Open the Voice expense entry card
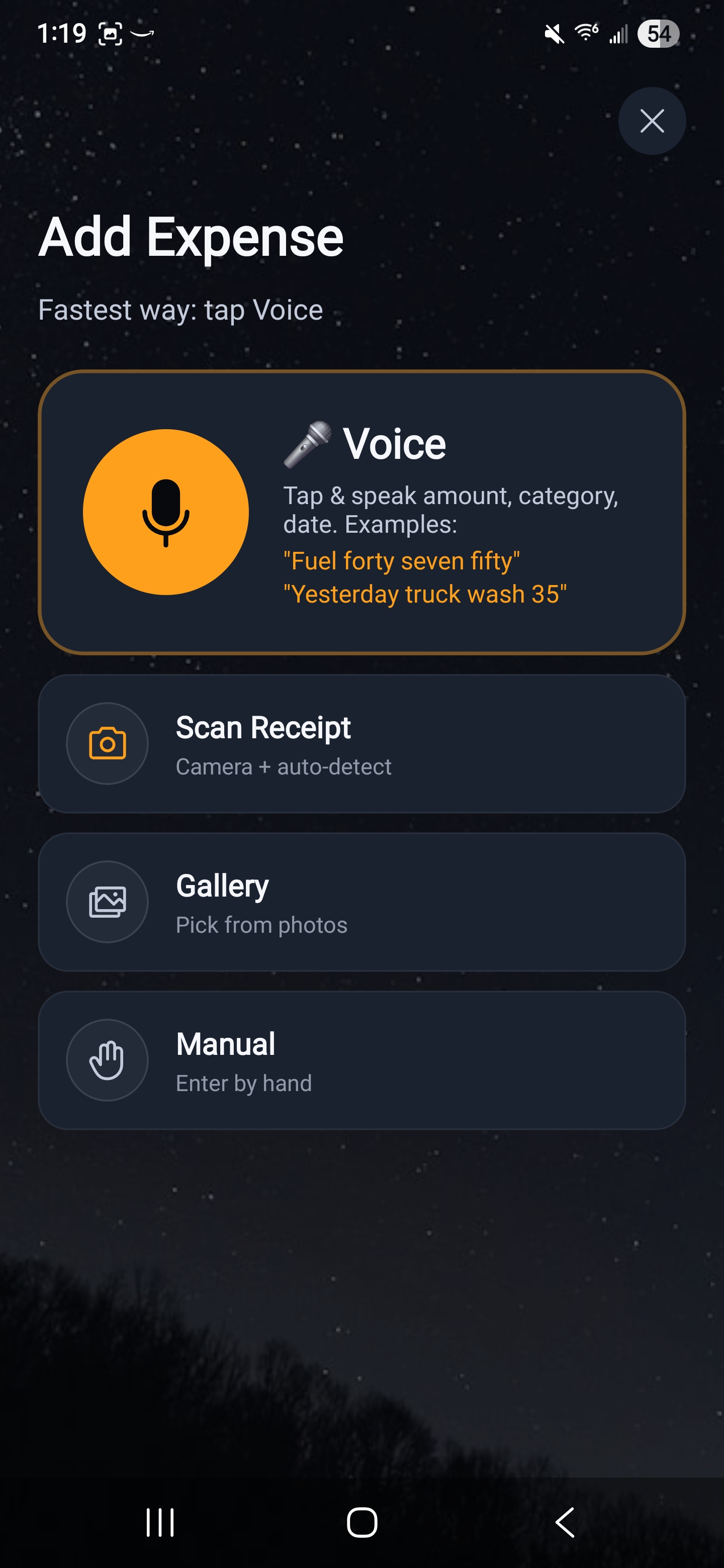This screenshot has height=1568, width=724. click(361, 512)
